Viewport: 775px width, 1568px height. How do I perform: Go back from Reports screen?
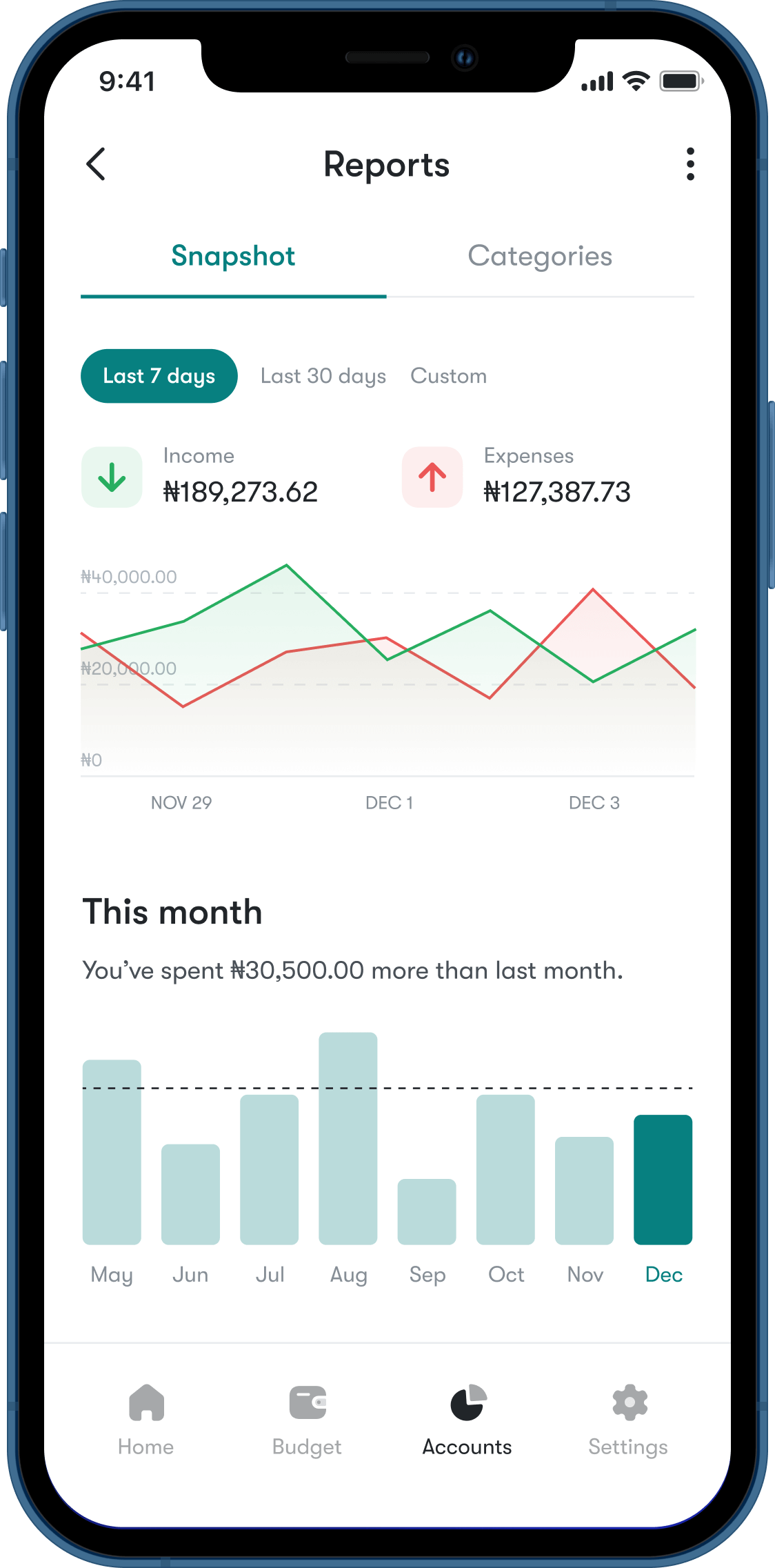coord(97,164)
